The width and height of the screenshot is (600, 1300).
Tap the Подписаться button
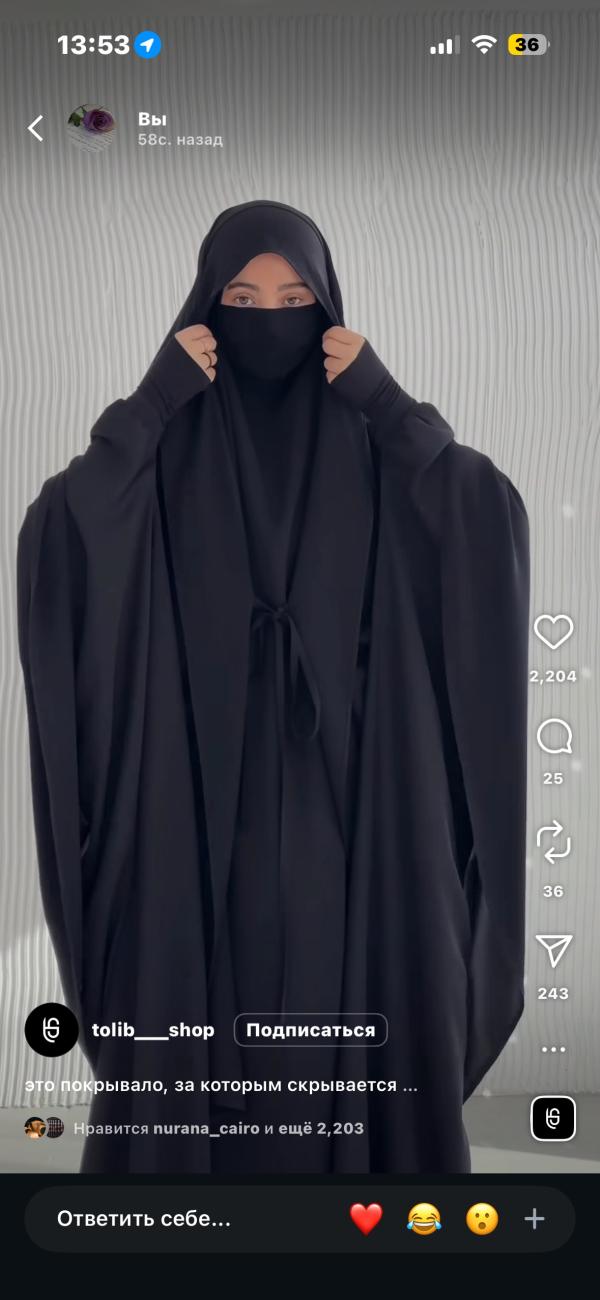tap(310, 1030)
